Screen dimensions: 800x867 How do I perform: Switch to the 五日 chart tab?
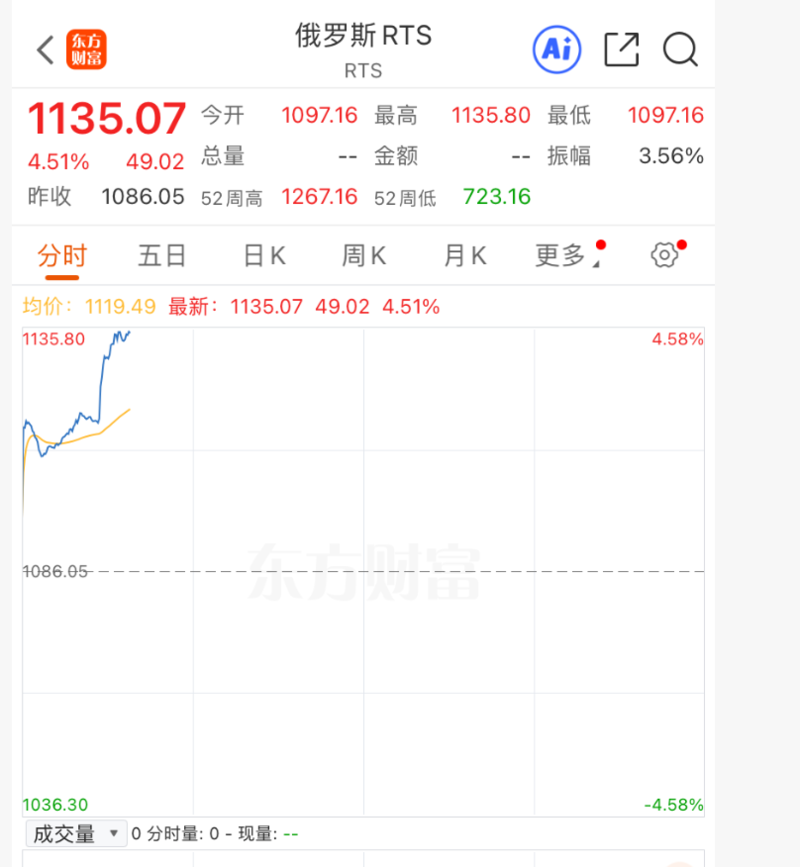162,256
